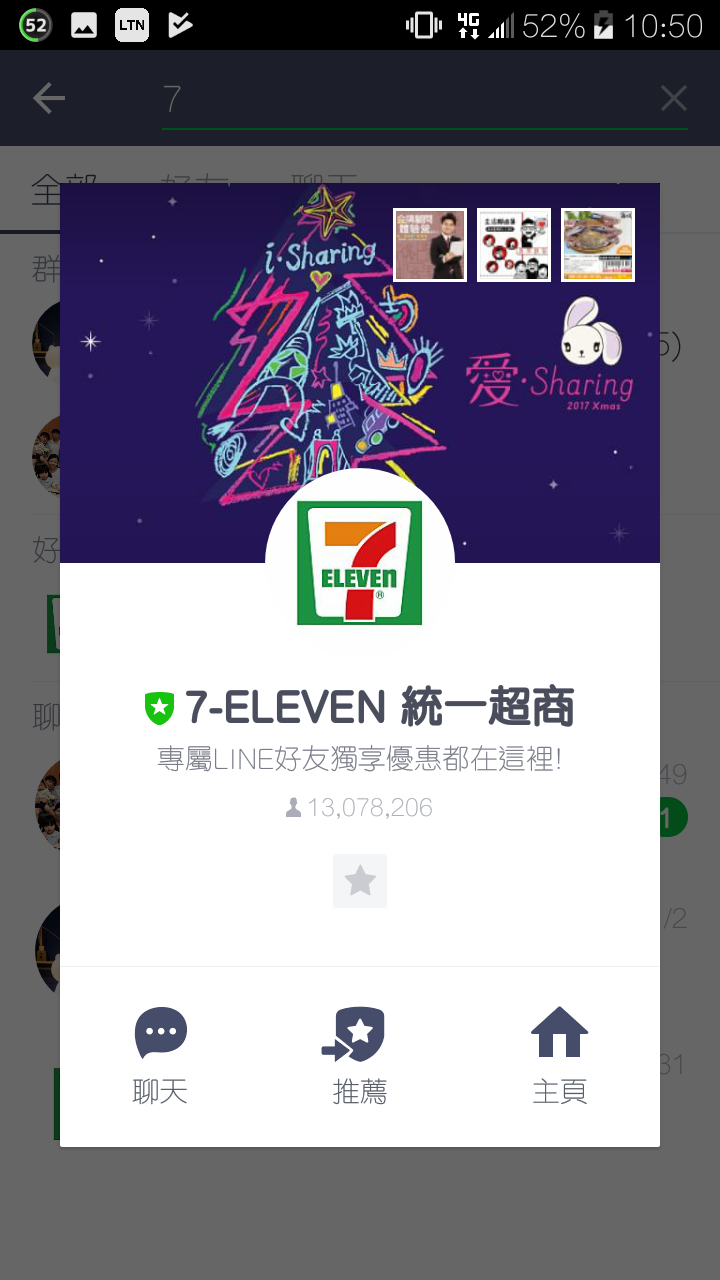
Task: Recommend this account via 推薦
Action: point(359,1054)
